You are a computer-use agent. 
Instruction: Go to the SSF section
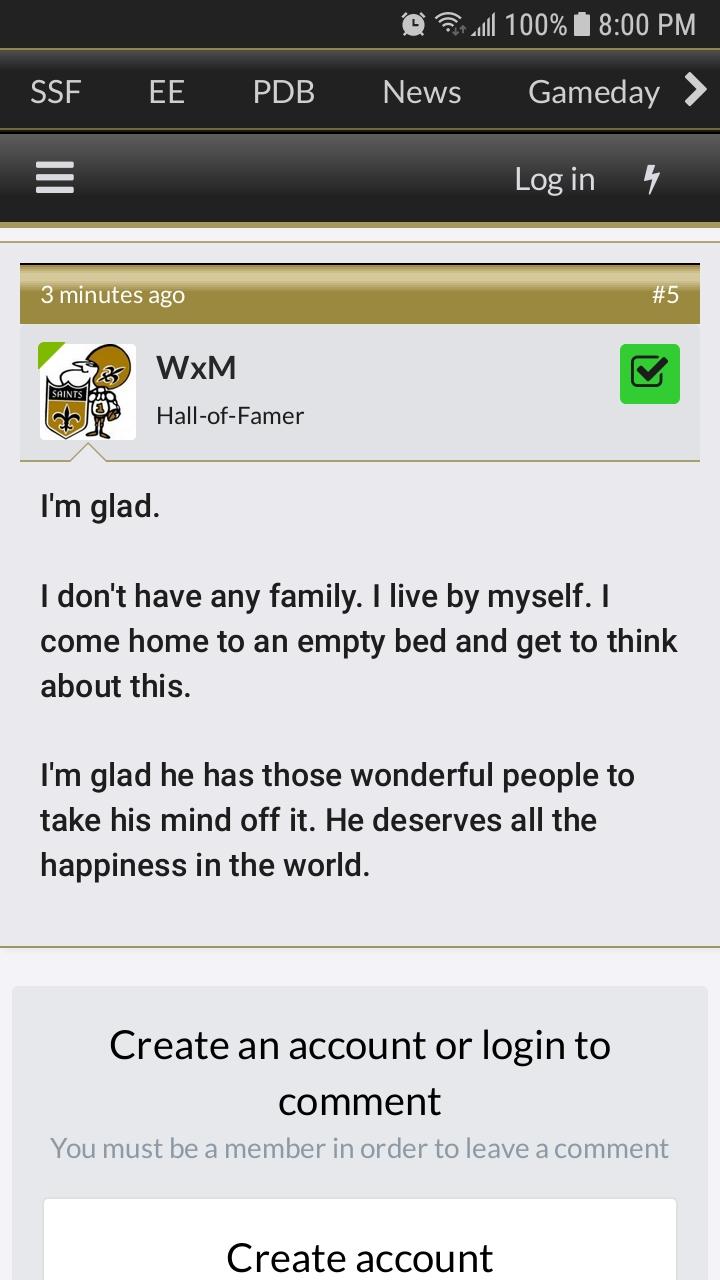coord(55,92)
